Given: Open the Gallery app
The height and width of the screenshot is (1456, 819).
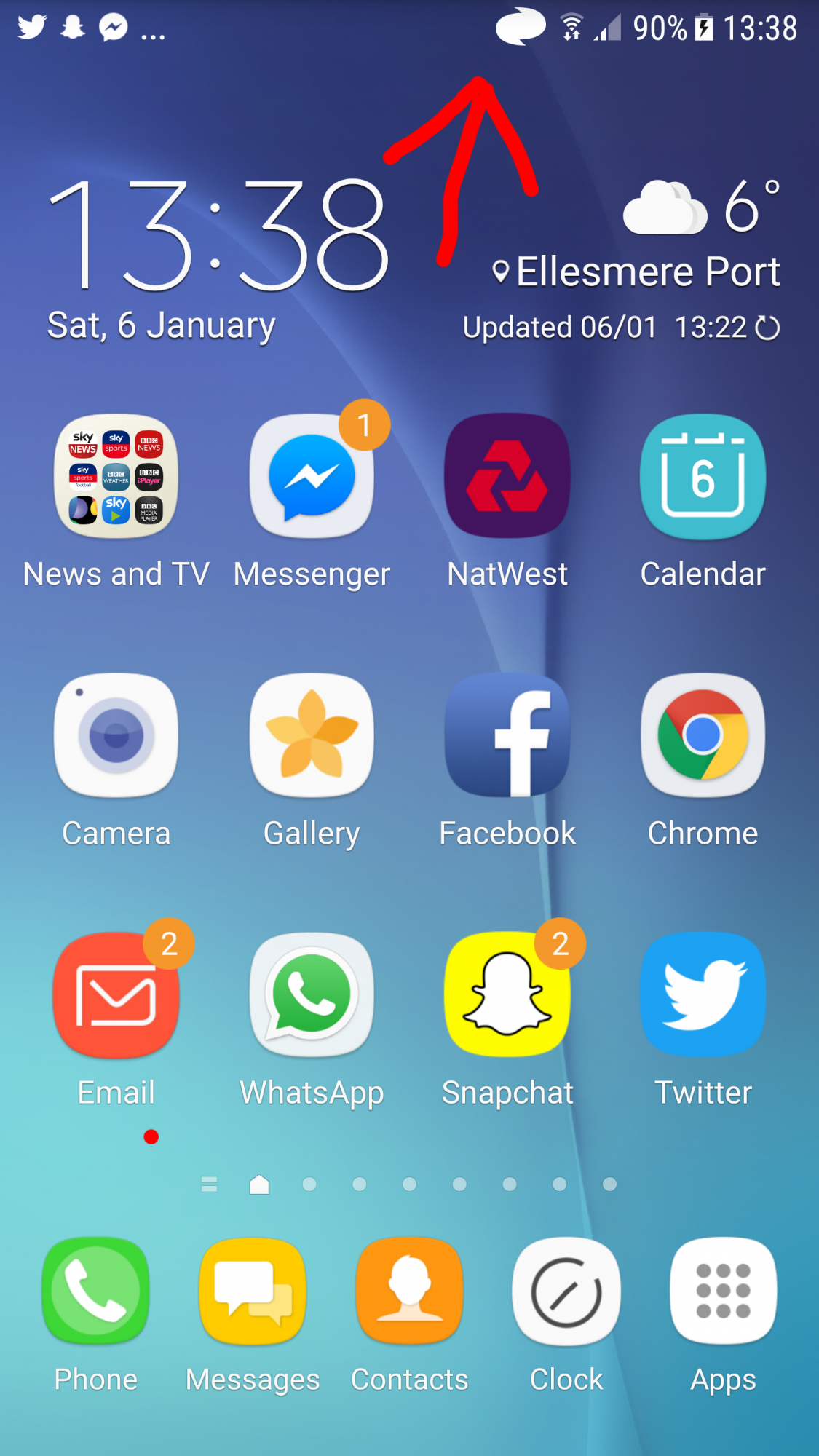Looking at the screenshot, I should pos(312,736).
